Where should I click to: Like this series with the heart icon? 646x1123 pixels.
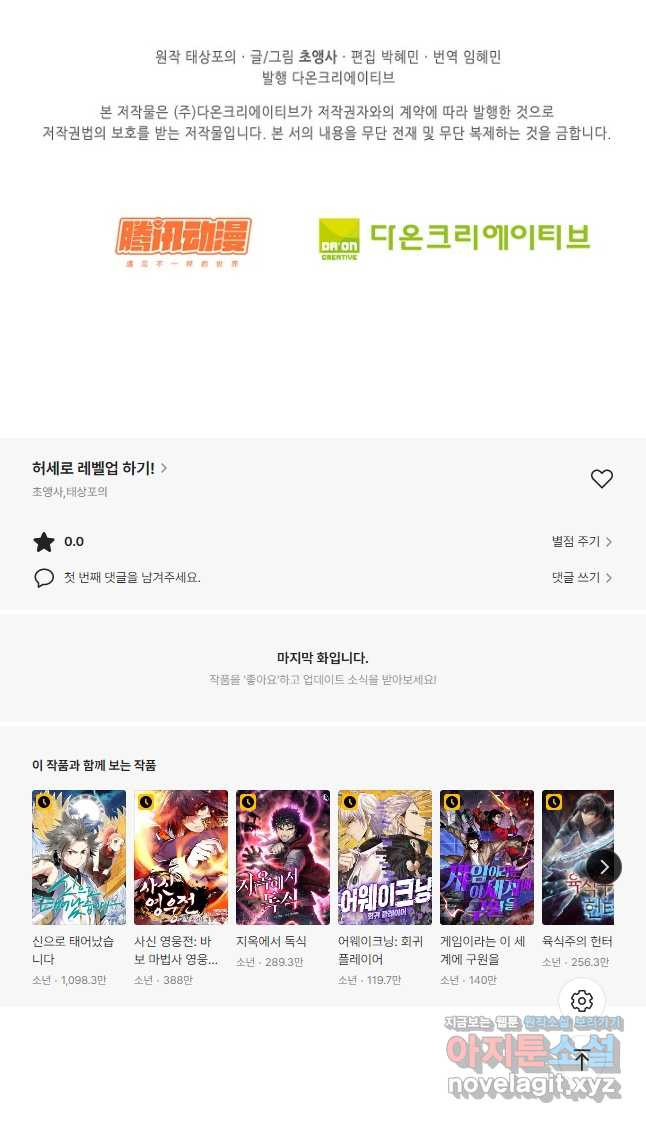tap(601, 479)
